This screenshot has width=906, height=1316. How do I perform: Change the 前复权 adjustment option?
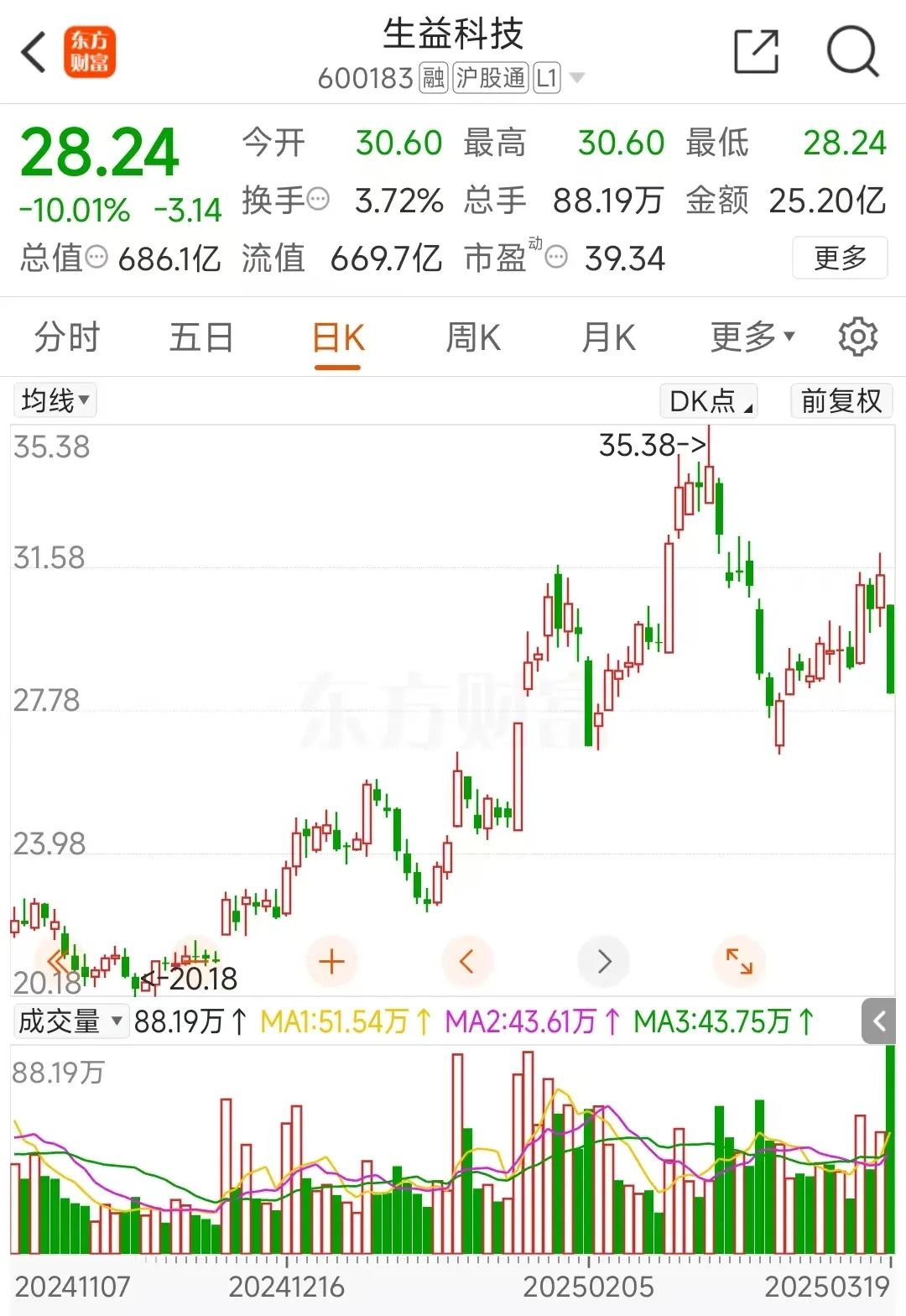[x=841, y=401]
